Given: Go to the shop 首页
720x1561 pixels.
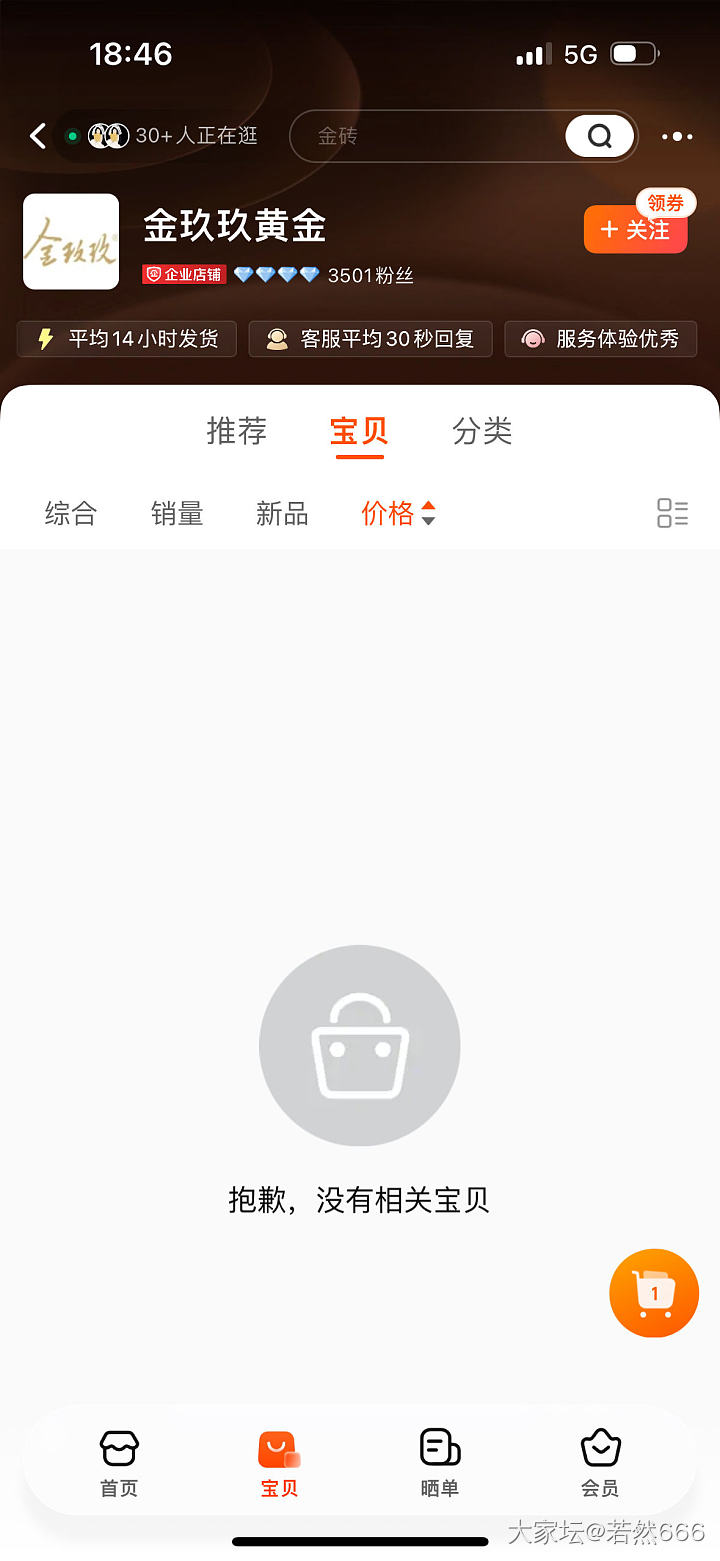Looking at the screenshot, I should coord(119,1461).
